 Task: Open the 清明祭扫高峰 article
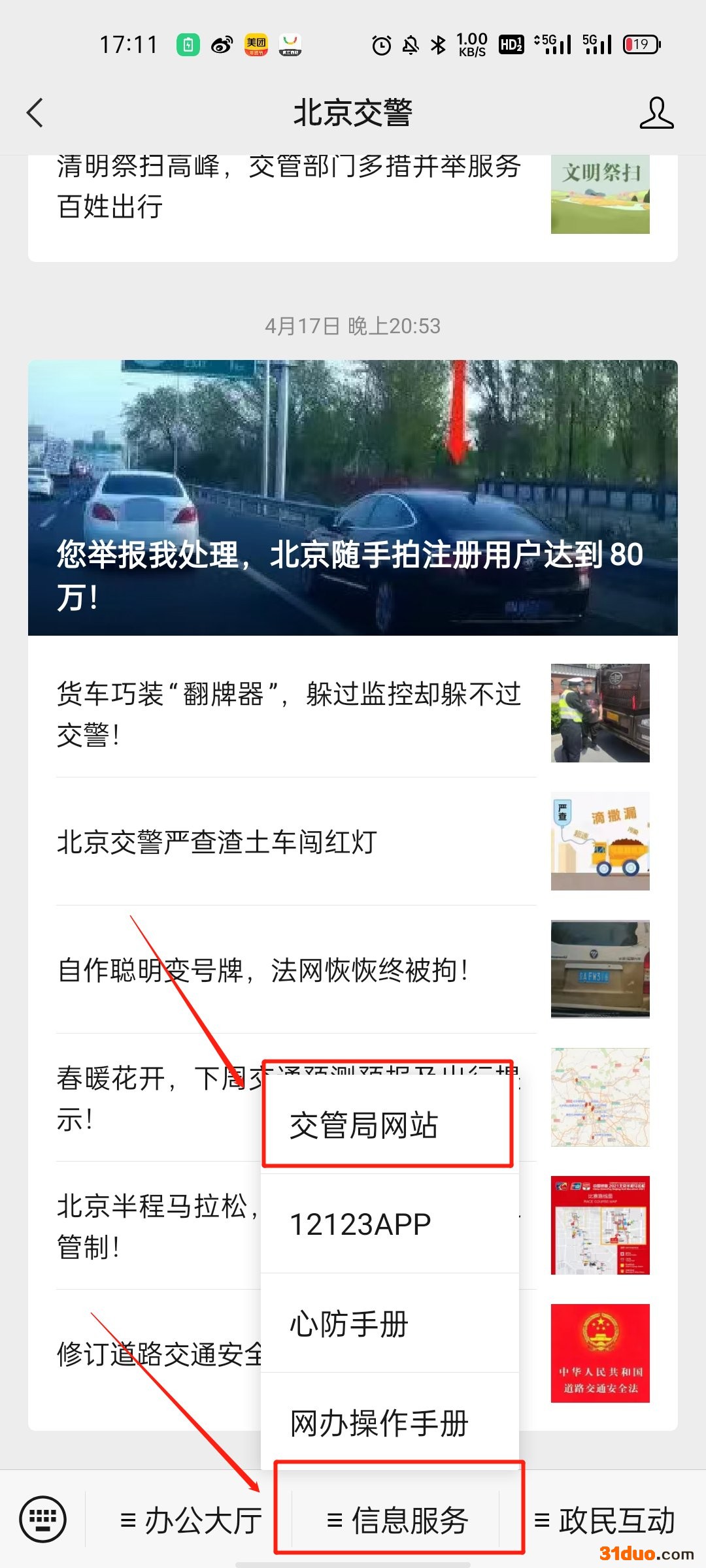[x=288, y=188]
